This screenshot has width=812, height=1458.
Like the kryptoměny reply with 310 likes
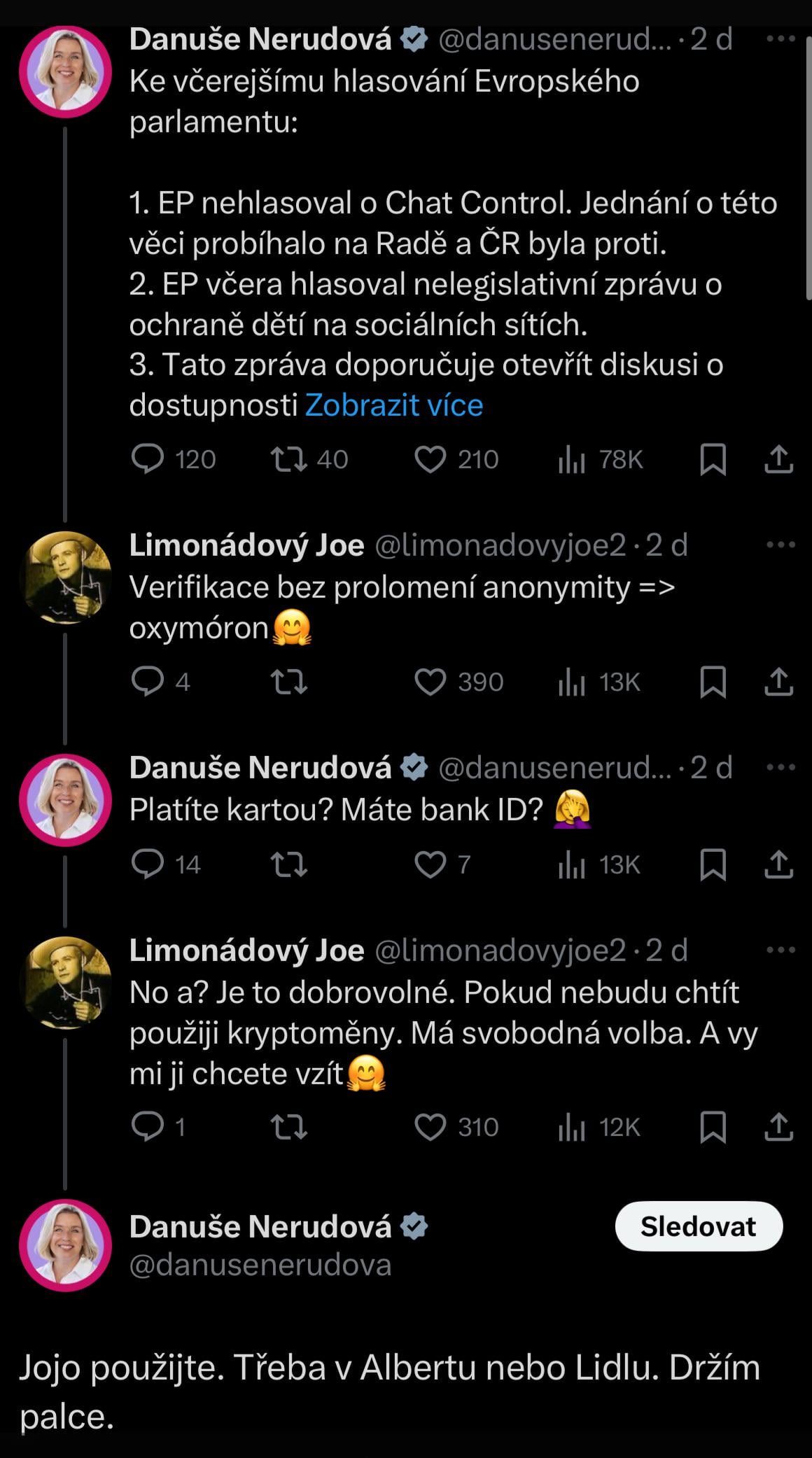(430, 1128)
